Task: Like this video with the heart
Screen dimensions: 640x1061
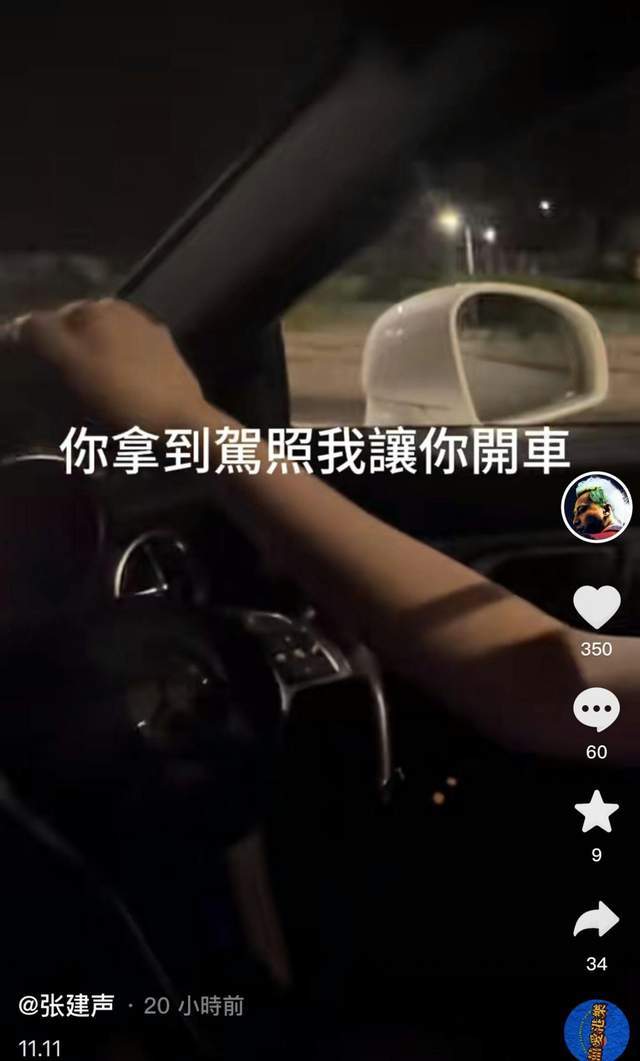Action: (x=596, y=607)
